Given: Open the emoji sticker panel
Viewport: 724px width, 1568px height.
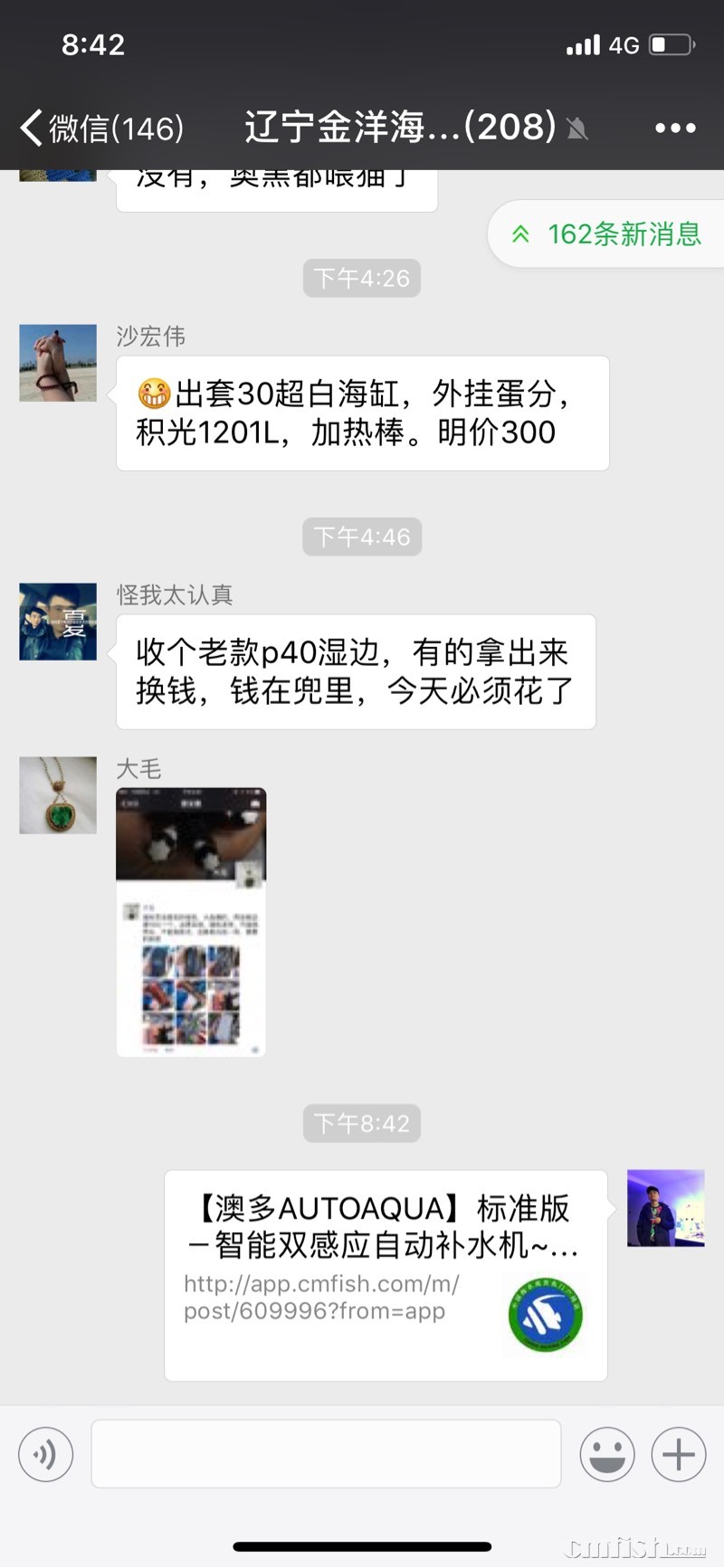Looking at the screenshot, I should 606,1454.
